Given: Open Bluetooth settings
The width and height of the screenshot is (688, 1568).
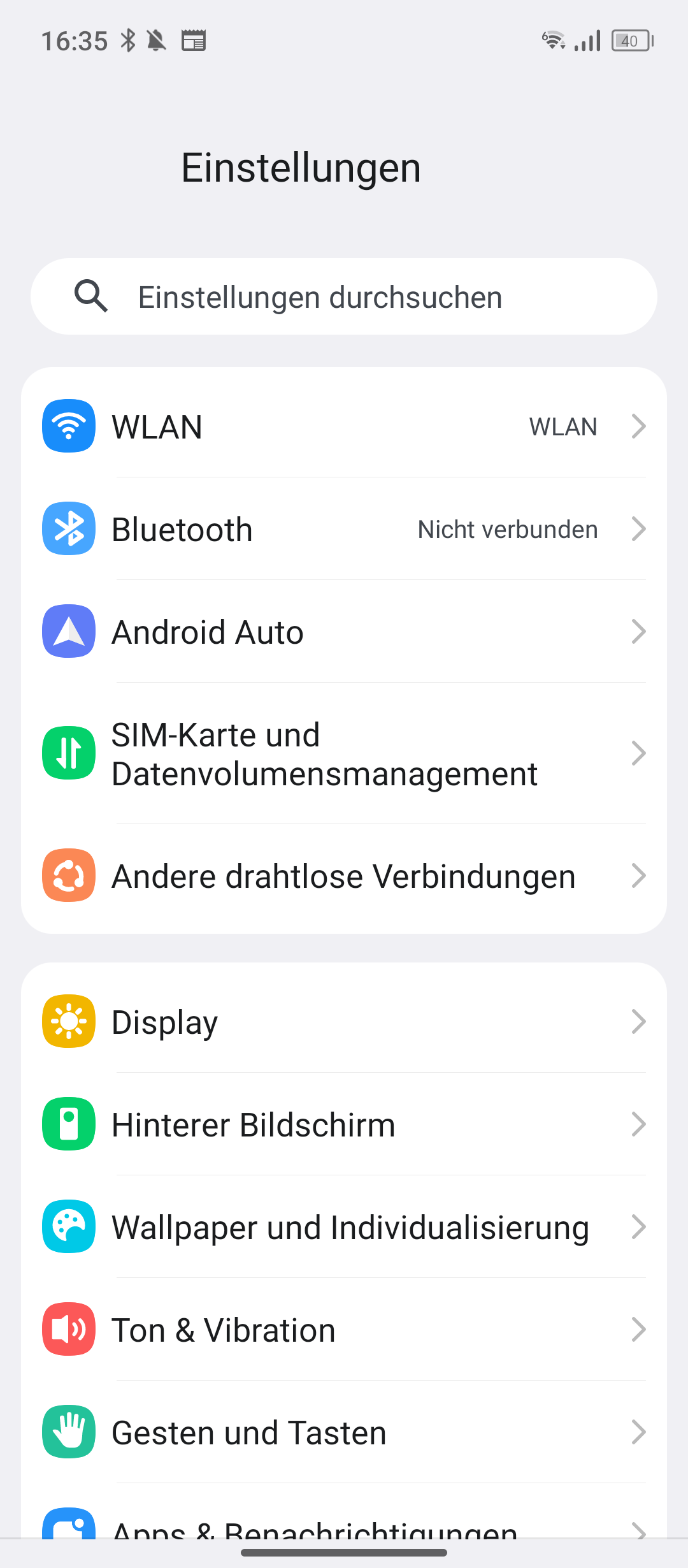Looking at the screenshot, I should pyautogui.click(x=344, y=529).
